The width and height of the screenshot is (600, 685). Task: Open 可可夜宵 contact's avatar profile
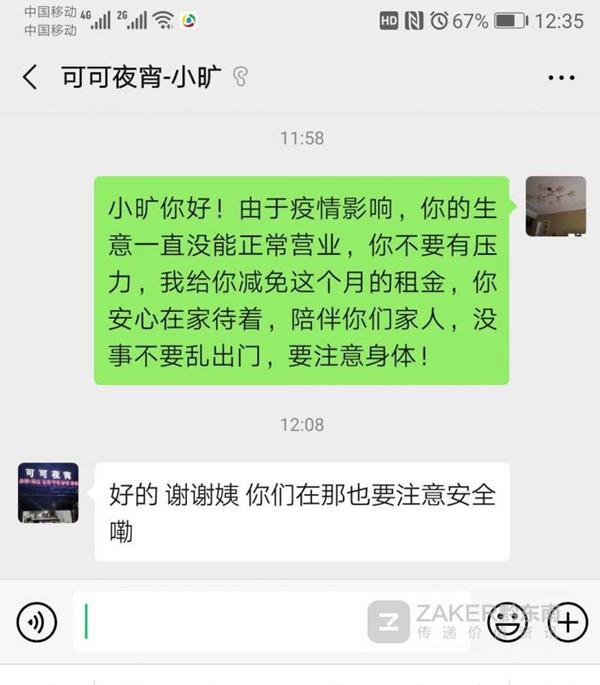tap(47, 492)
